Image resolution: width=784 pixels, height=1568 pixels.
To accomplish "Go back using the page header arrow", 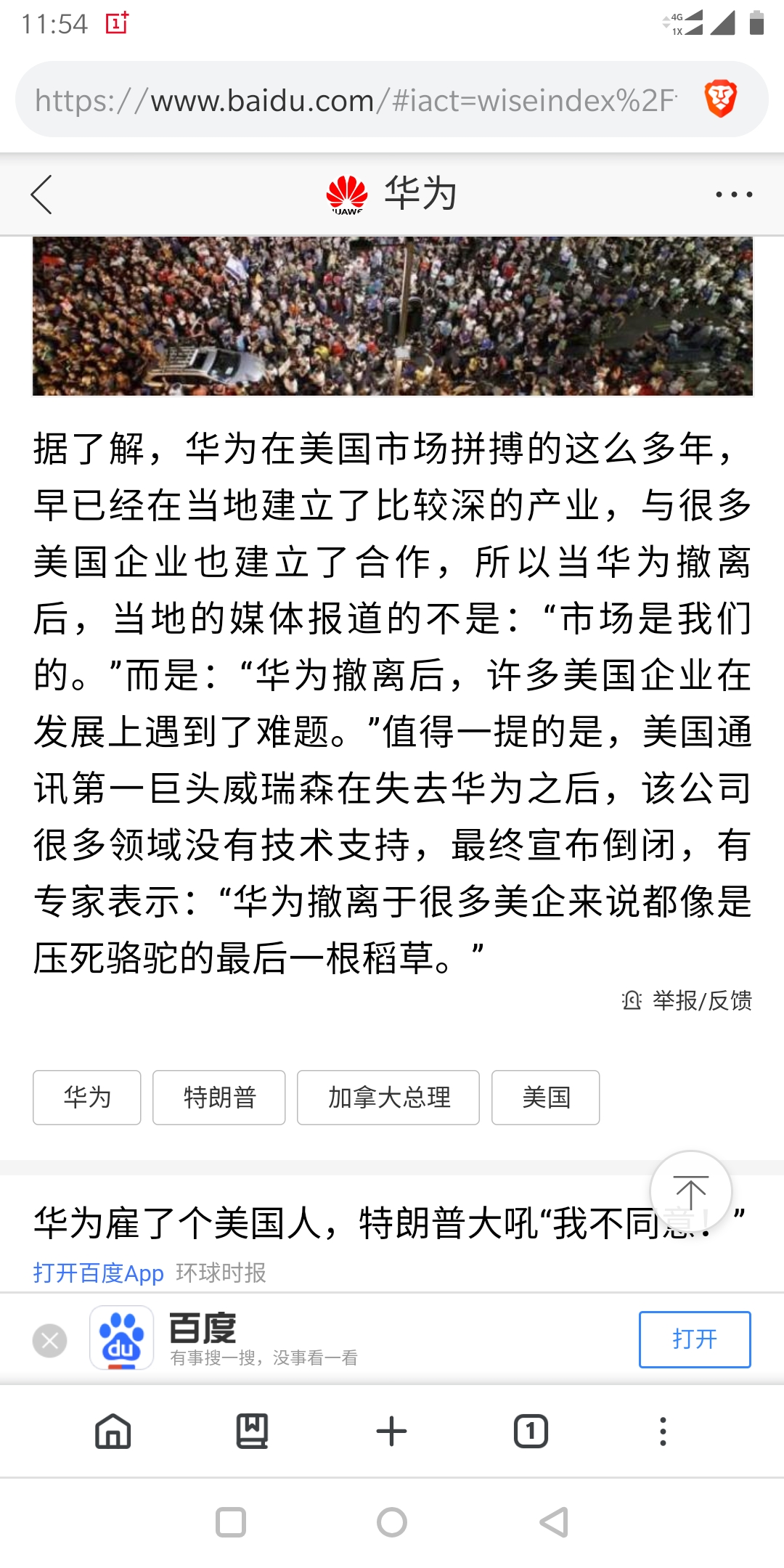I will 42,195.
